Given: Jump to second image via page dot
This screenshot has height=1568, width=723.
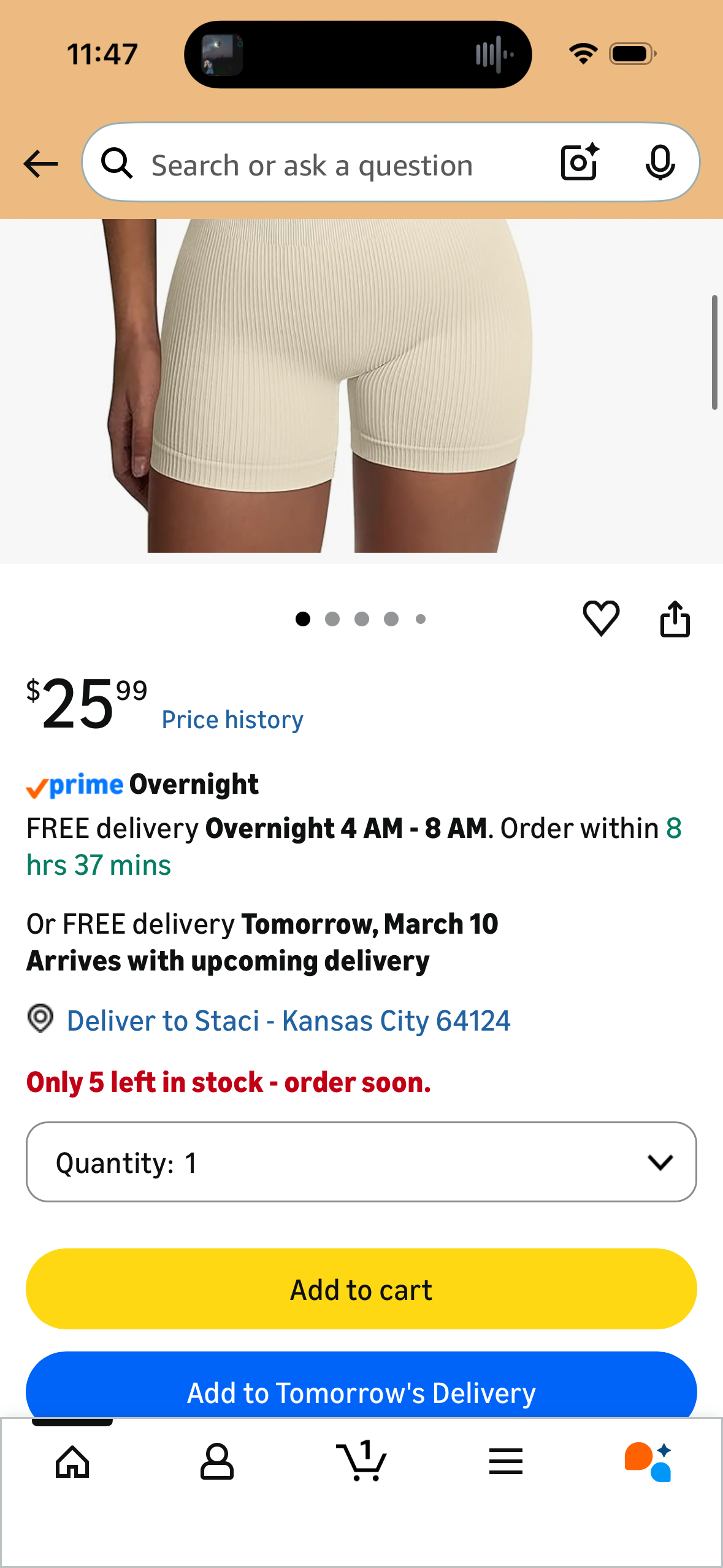Looking at the screenshot, I should [x=332, y=619].
